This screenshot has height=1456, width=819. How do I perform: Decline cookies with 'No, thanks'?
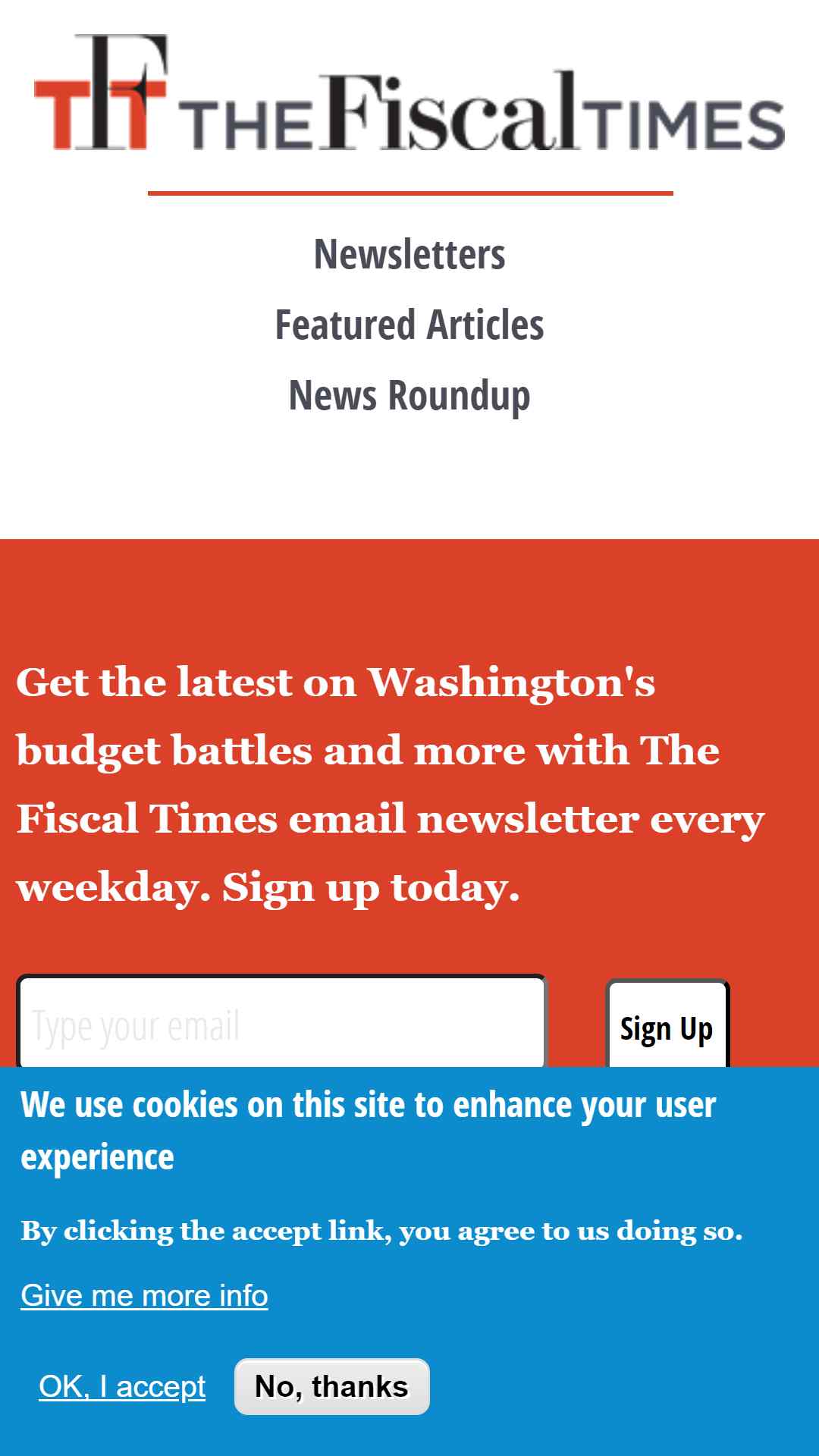[x=332, y=1386]
